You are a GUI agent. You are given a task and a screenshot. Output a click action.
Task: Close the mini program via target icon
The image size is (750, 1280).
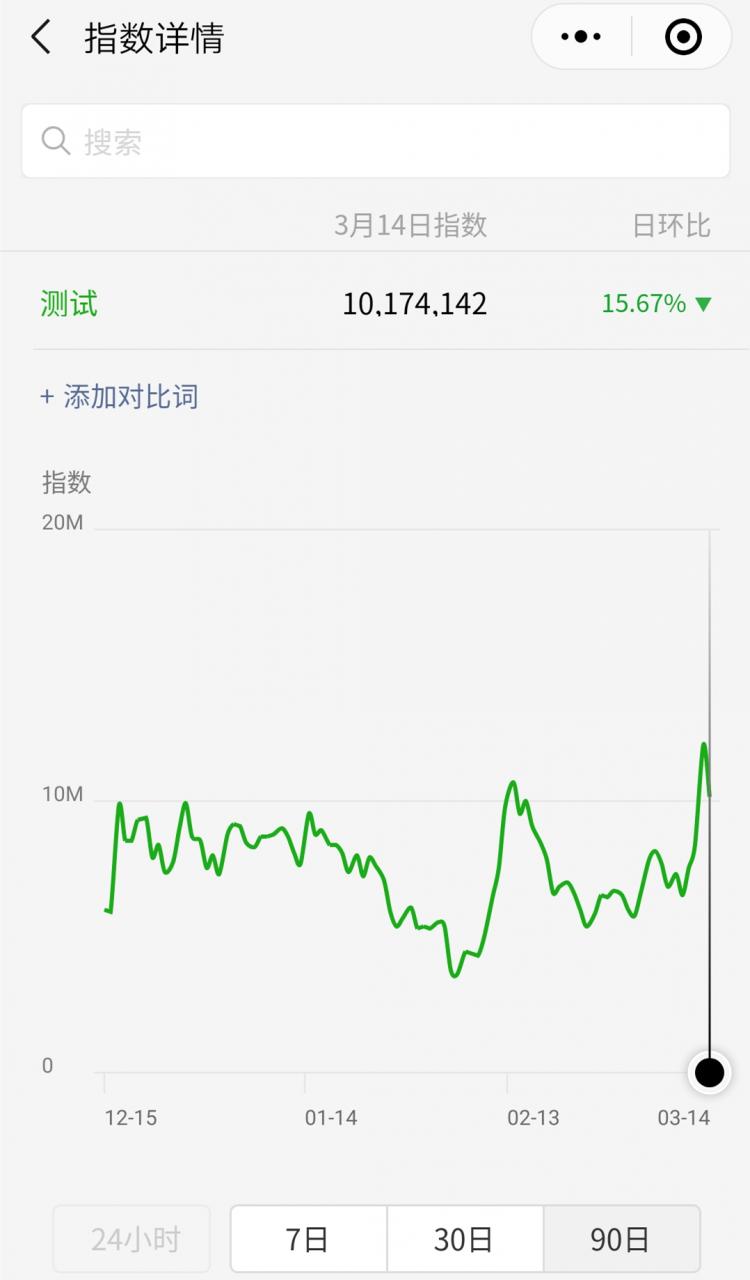click(684, 37)
